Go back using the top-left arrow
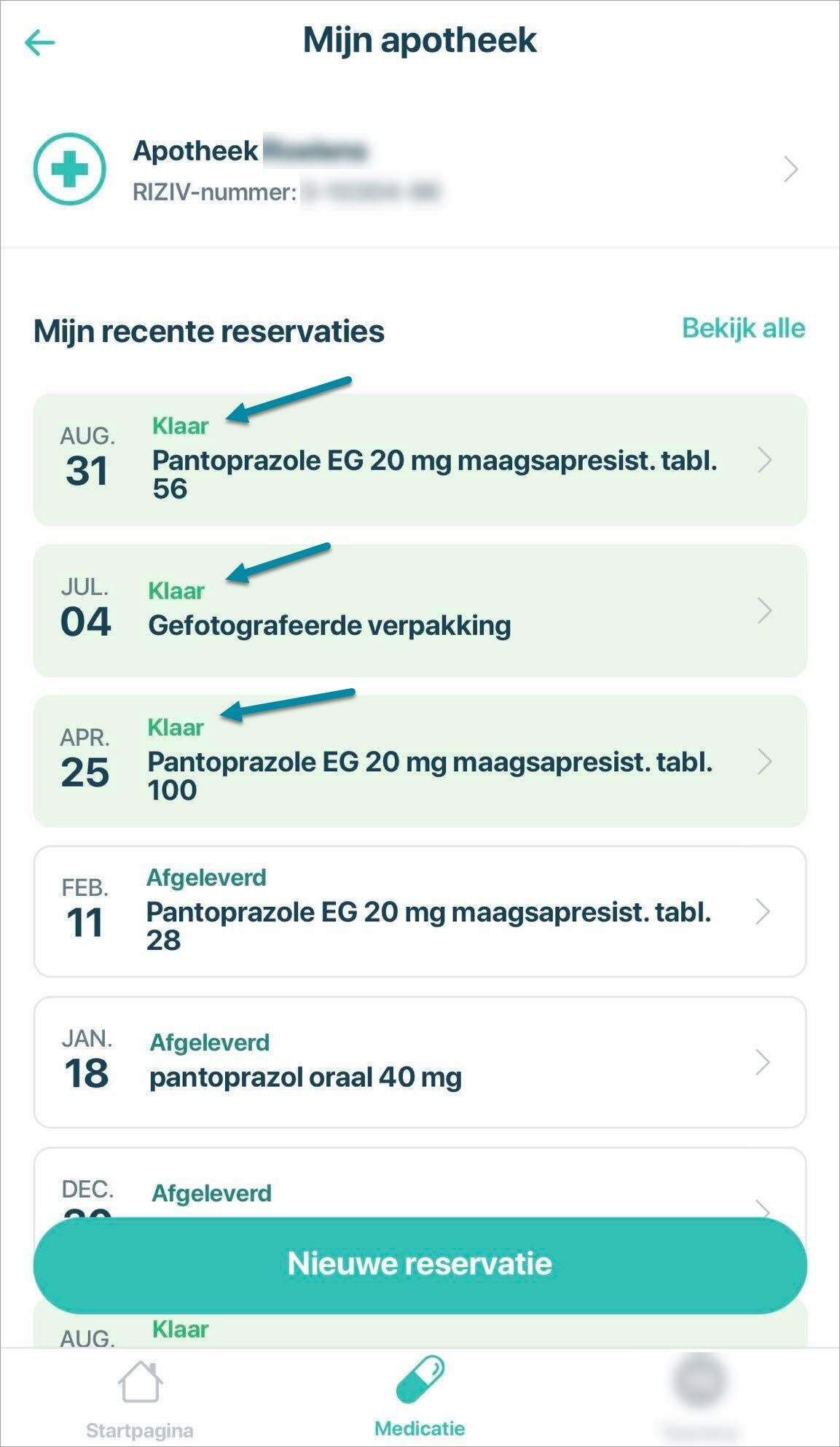840x1447 pixels. click(39, 42)
